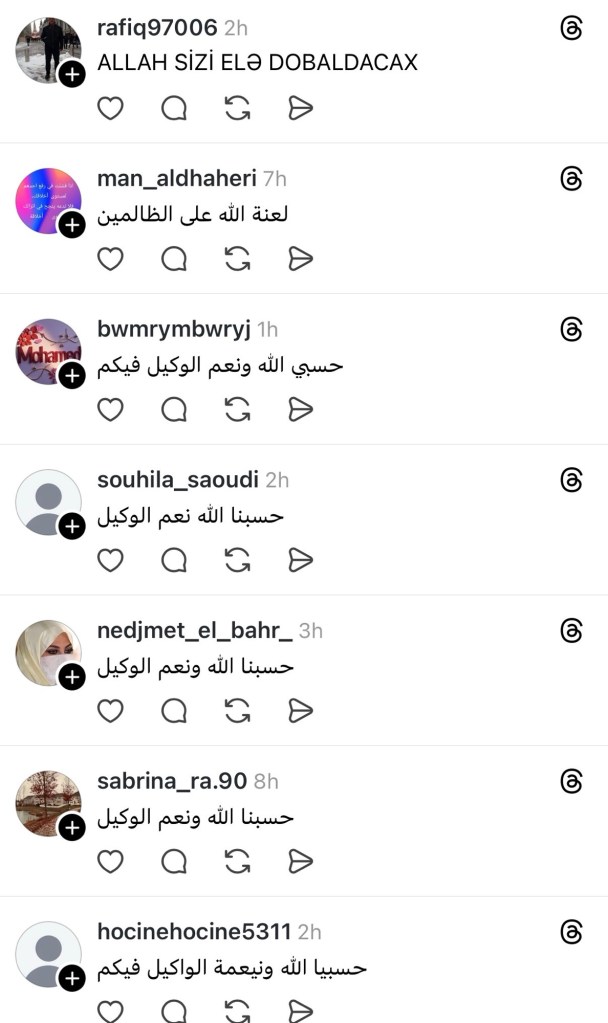
Task: Reply to bwmrymbwryj's comment
Action: [x=174, y=409]
